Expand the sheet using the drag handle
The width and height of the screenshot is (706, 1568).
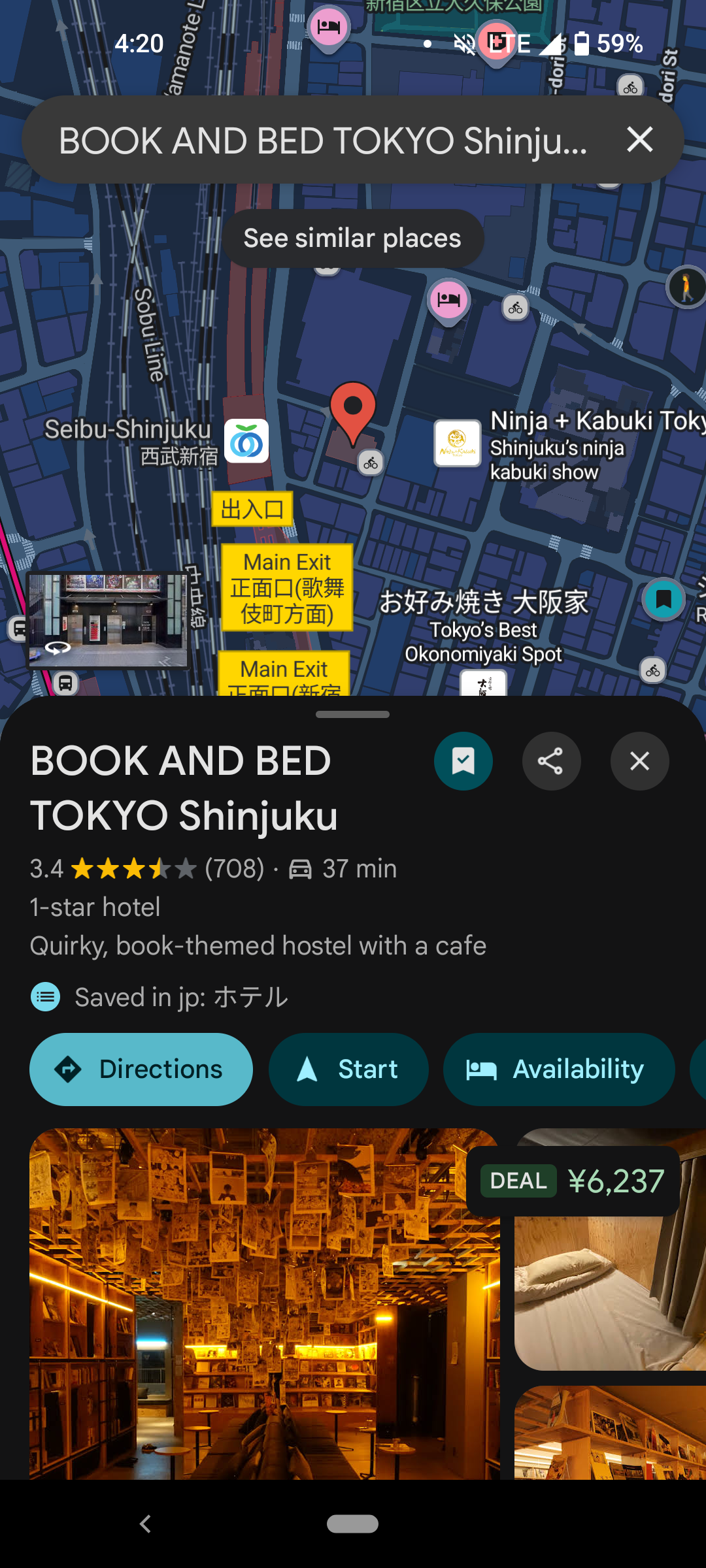pyautogui.click(x=352, y=714)
